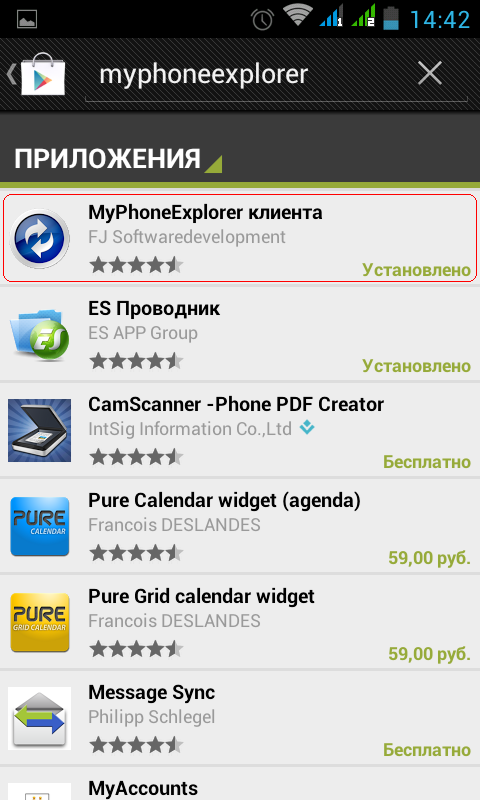Clear the search text with X
This screenshot has height=800, width=480.
pyautogui.click(x=430, y=74)
